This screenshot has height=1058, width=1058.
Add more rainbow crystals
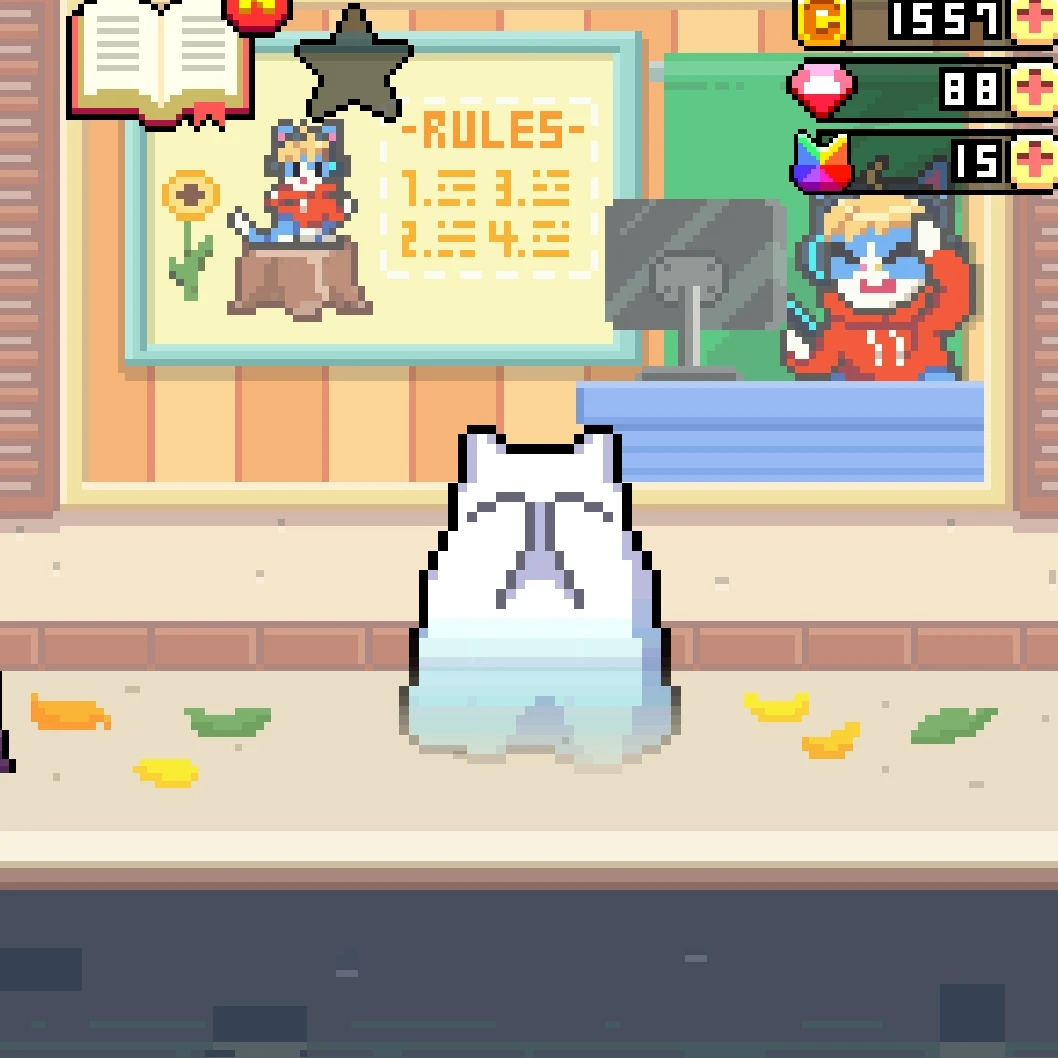pyautogui.click(x=1034, y=160)
